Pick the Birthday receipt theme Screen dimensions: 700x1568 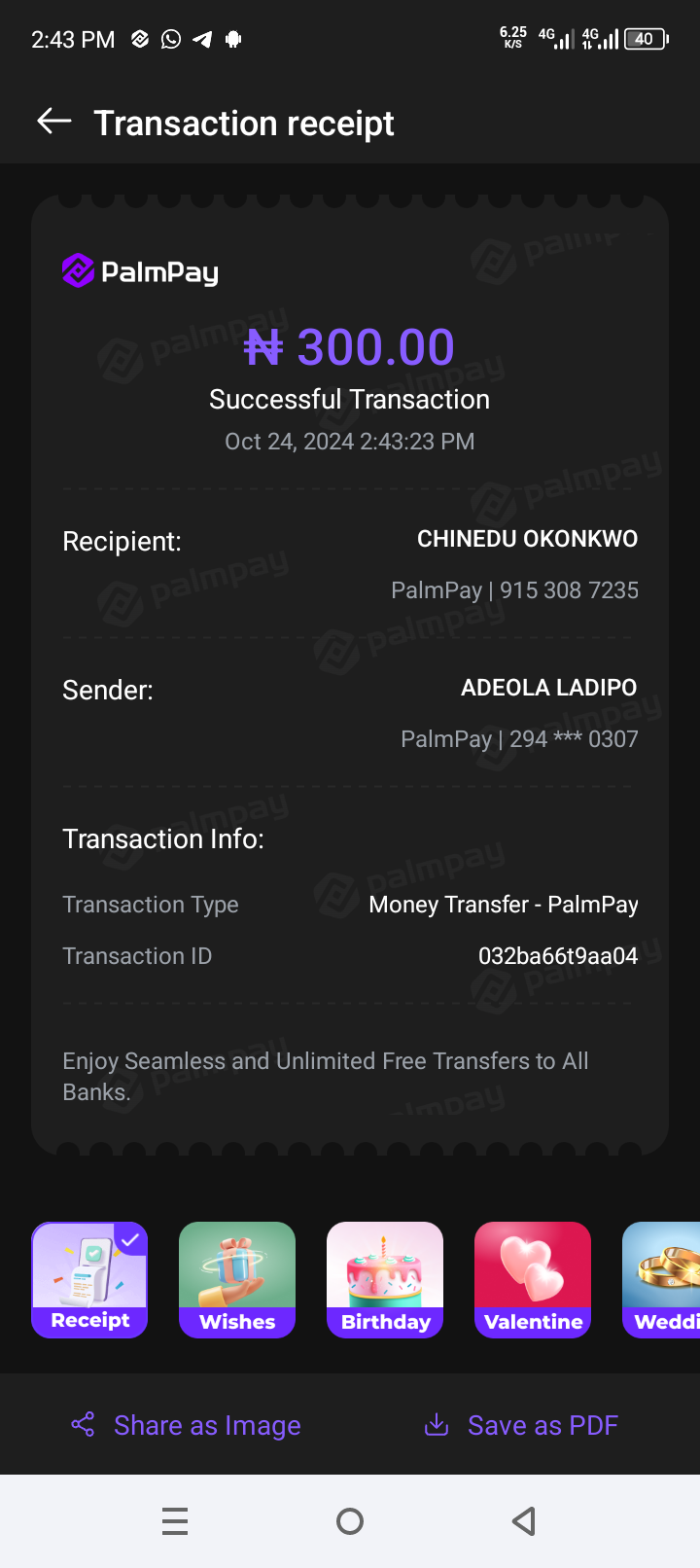point(385,1279)
